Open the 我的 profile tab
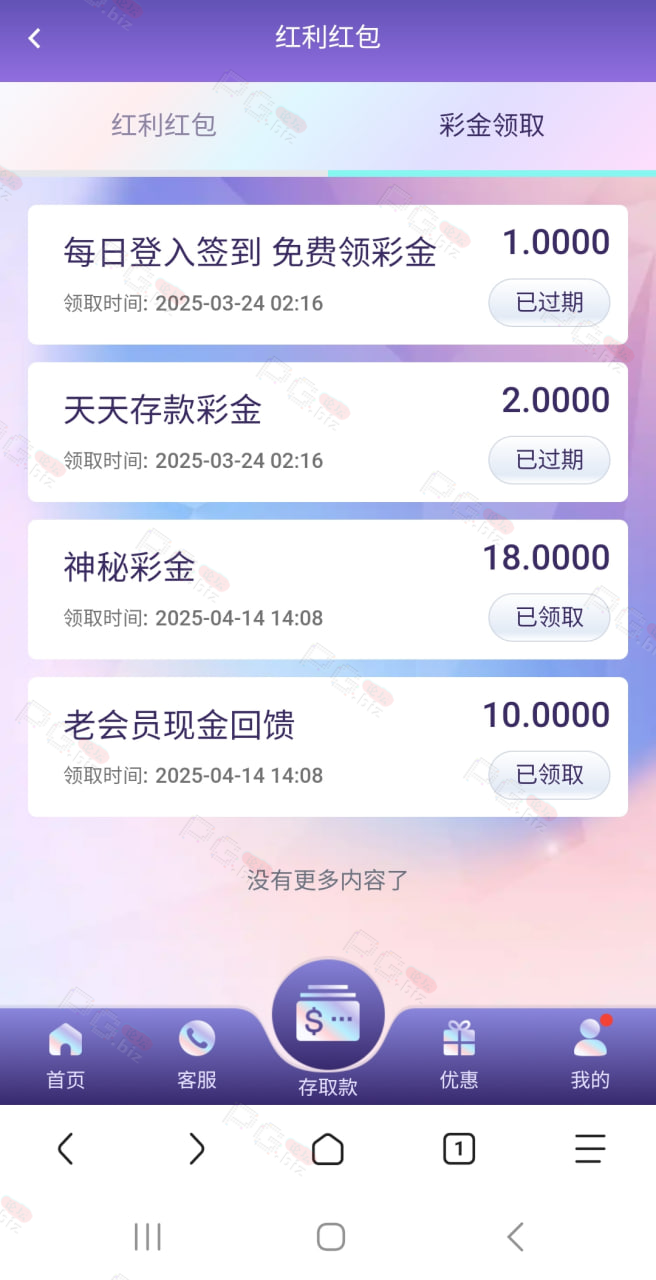This screenshot has width=656, height=1280. pos(590,1055)
